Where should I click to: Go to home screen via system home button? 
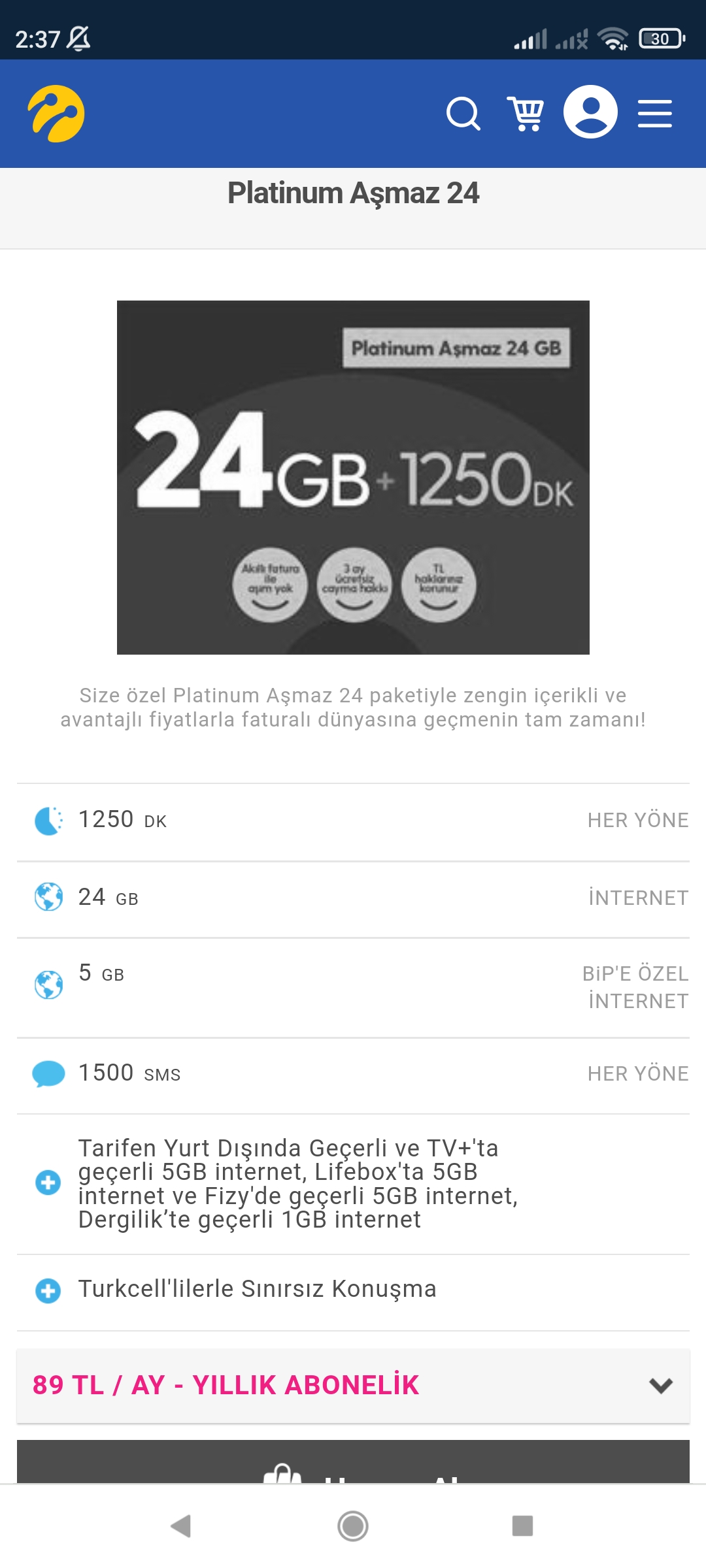353,1526
